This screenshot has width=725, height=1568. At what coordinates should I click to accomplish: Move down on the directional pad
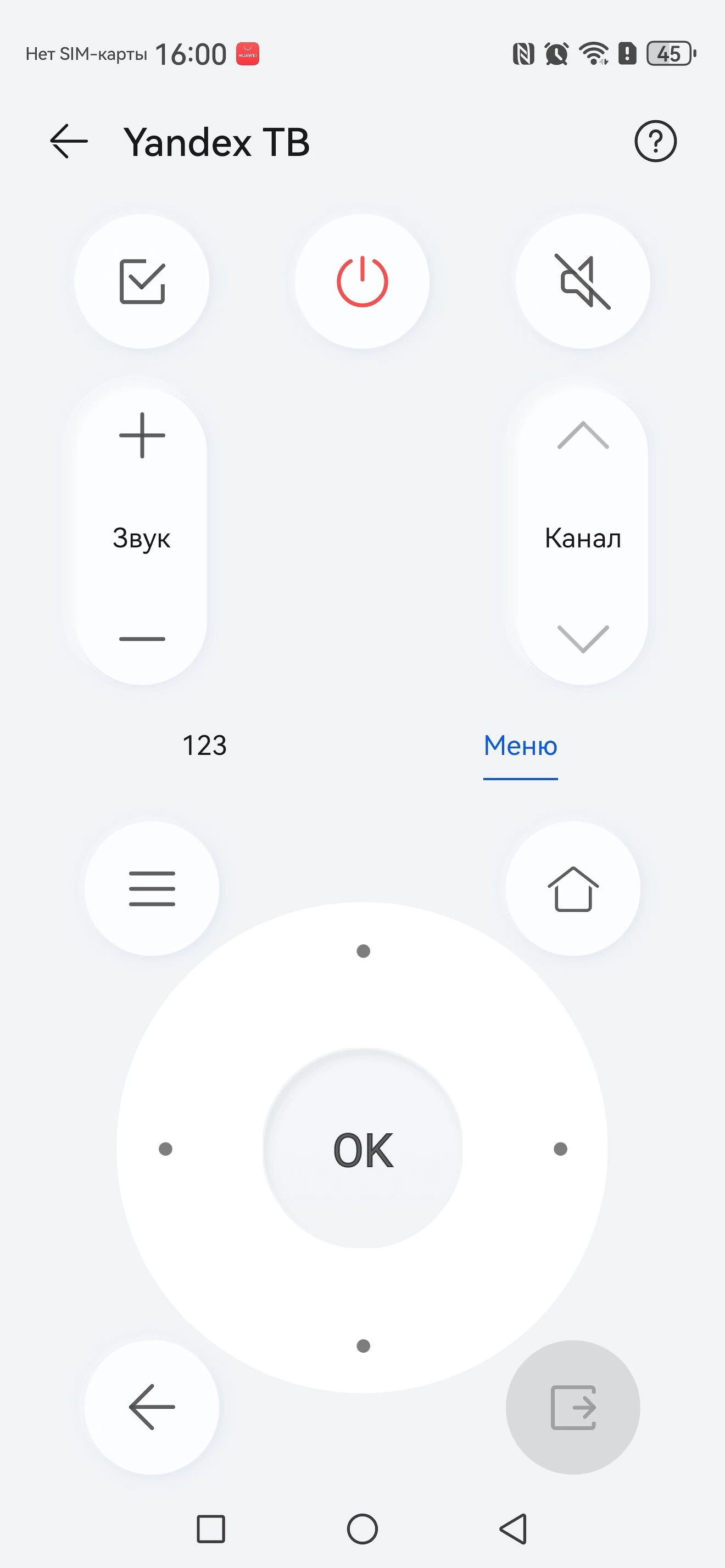coord(363,1346)
